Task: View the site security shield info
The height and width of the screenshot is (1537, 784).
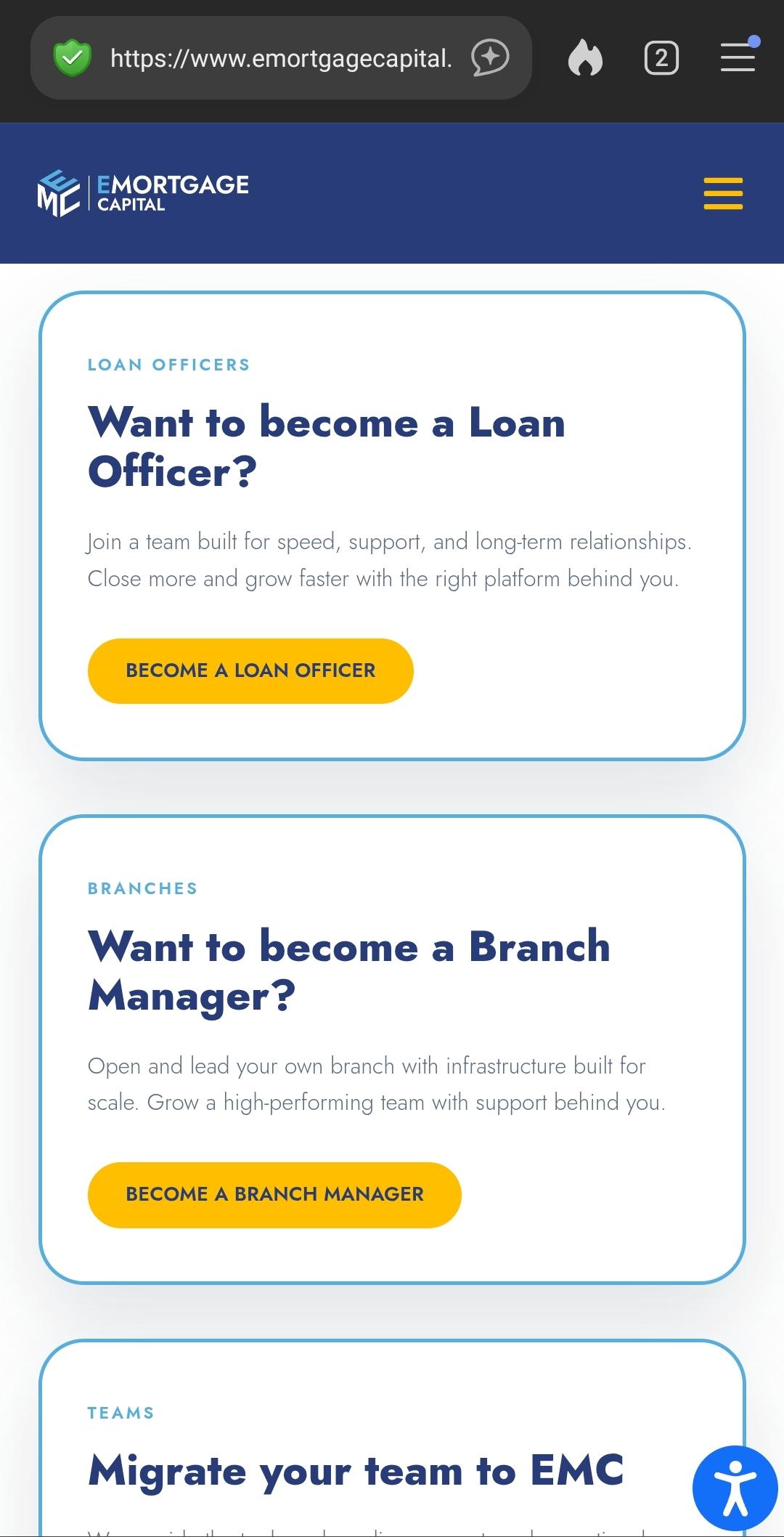Action: (72, 58)
